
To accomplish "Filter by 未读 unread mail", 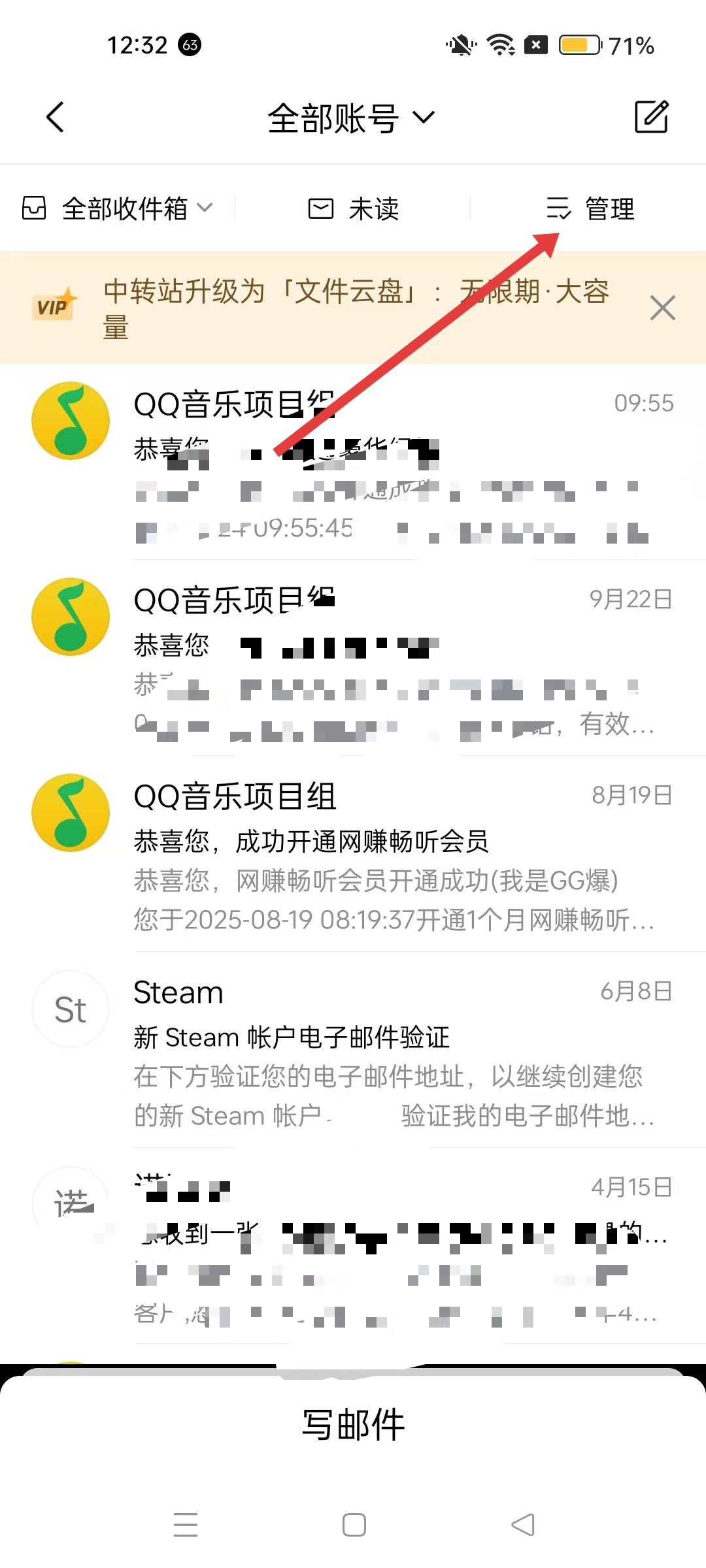I will point(354,209).
